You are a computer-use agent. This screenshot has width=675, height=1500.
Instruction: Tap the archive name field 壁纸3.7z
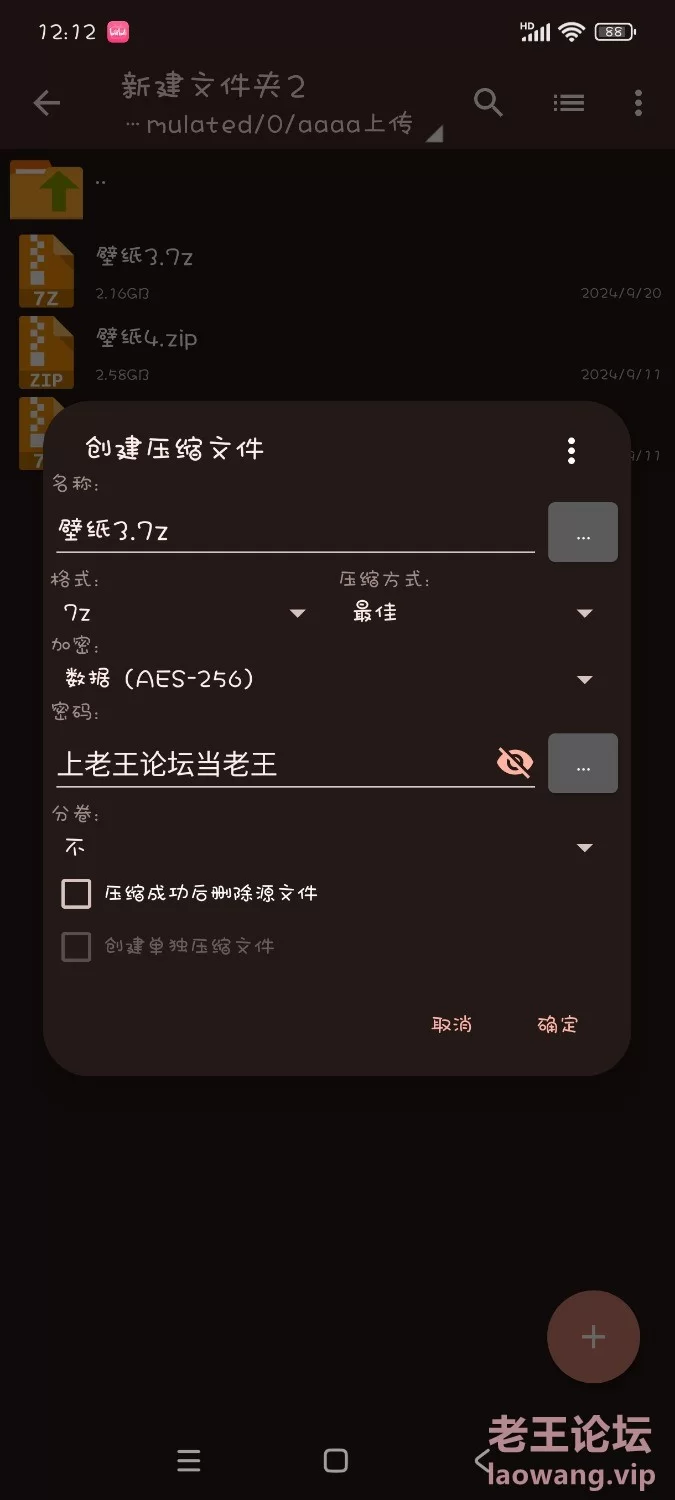(x=295, y=531)
